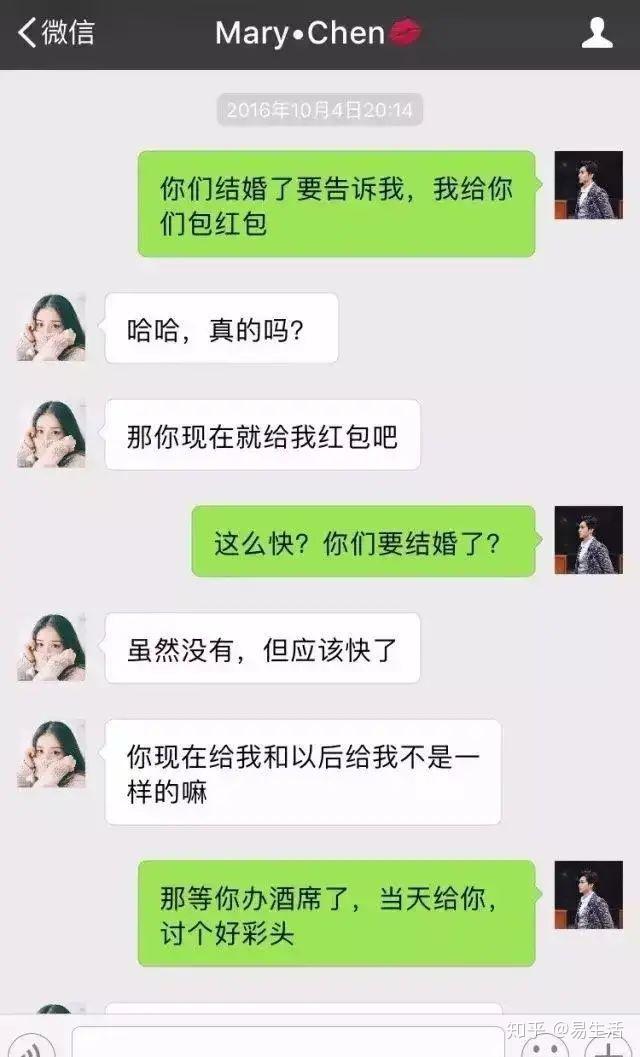Go back to the 微信 chat list

click(x=56, y=33)
